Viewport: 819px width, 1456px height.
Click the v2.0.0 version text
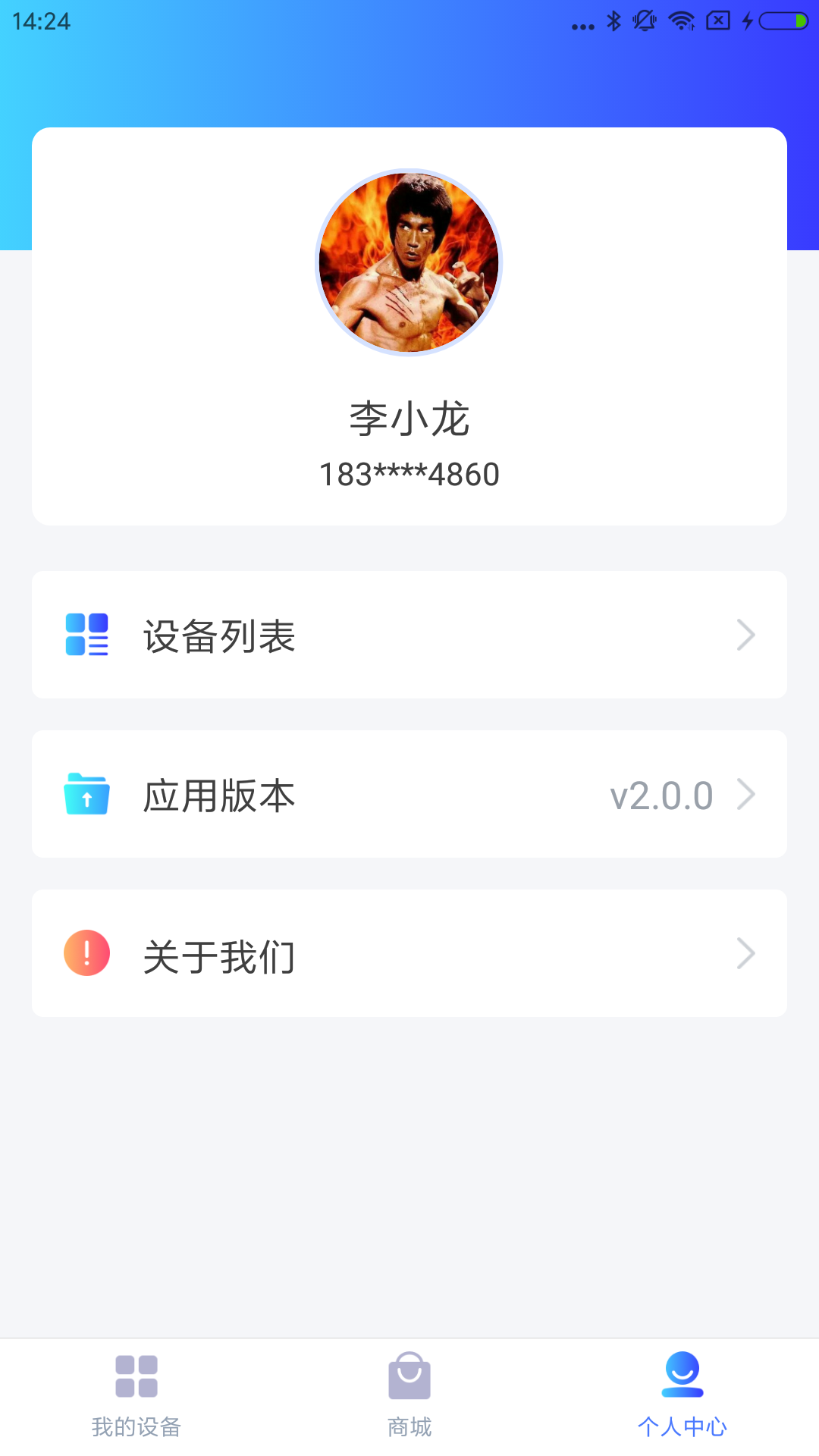(661, 794)
